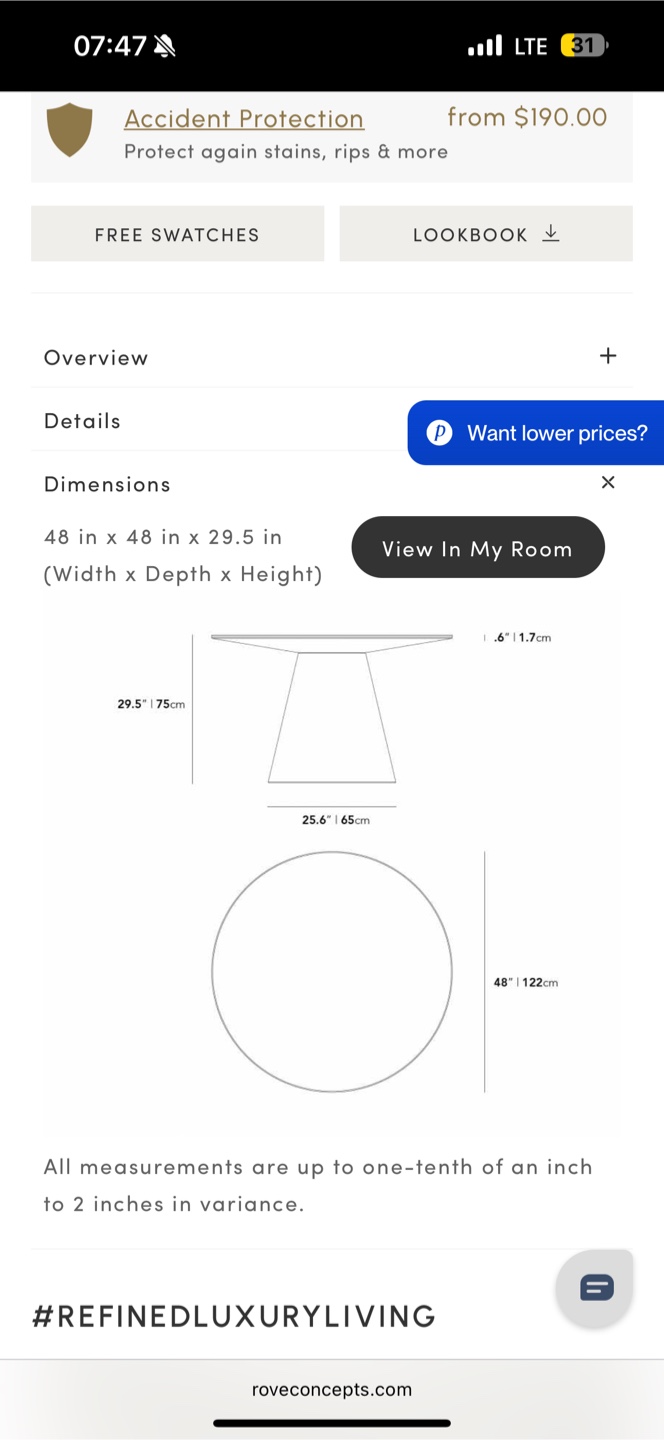Expand the Details section
This screenshot has height=1440, width=664.
[x=219, y=421]
